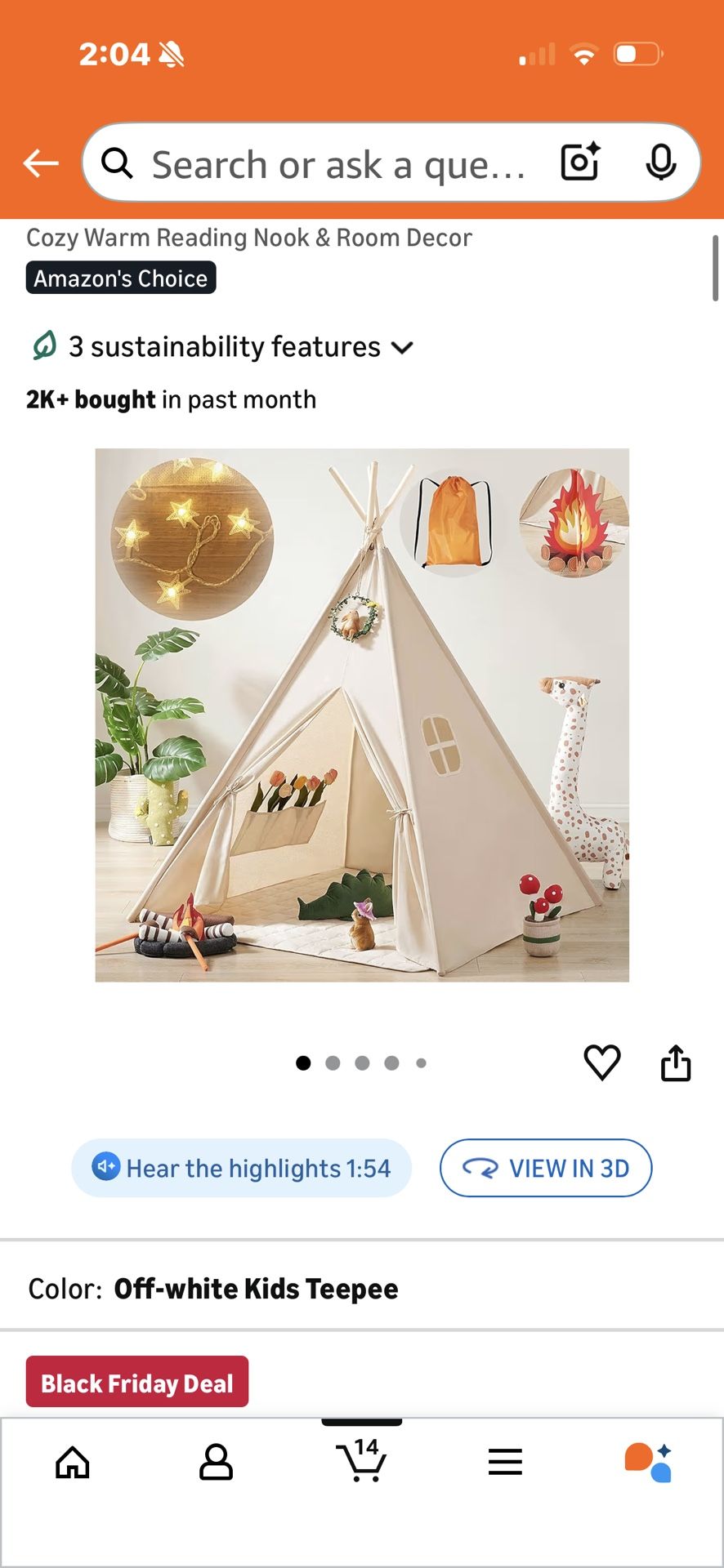
Task: Jump to the second carousel dot
Action: click(x=333, y=1062)
